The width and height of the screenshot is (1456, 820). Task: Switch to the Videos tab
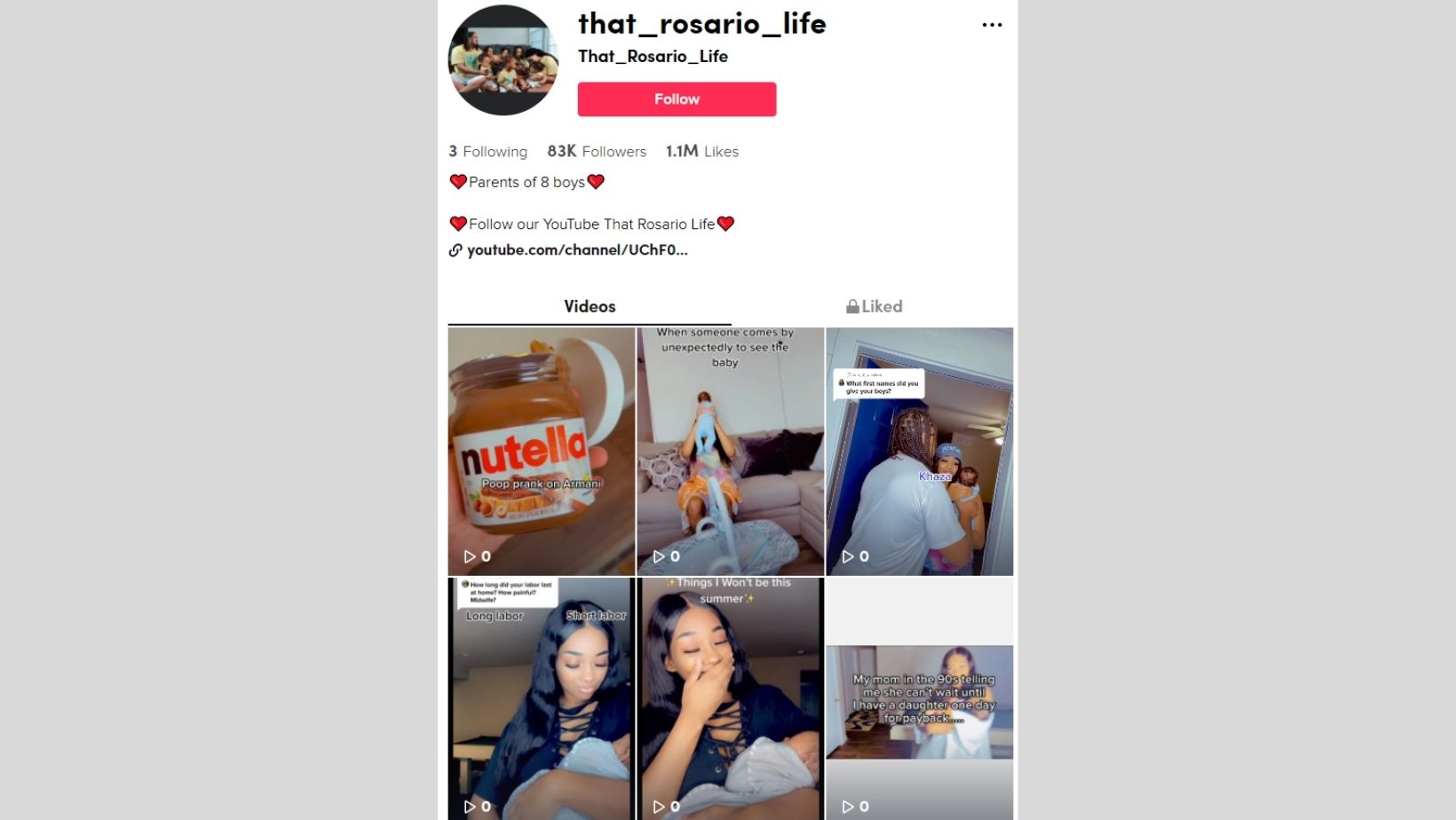coord(590,306)
